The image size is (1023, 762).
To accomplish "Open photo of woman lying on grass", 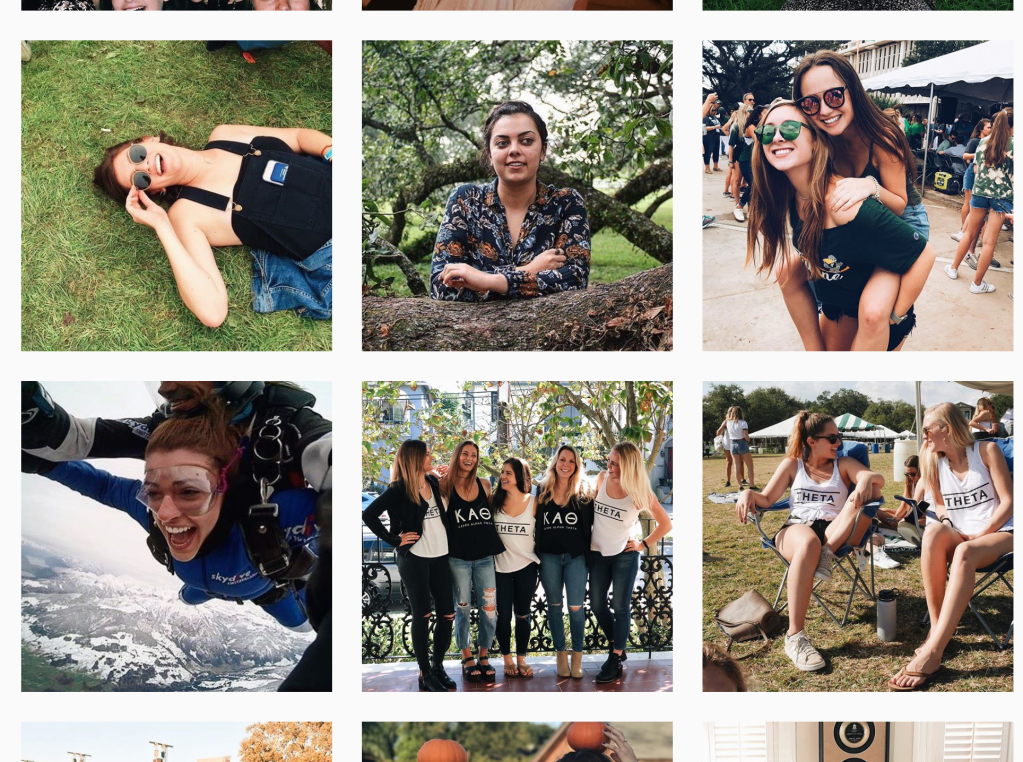I will (176, 196).
